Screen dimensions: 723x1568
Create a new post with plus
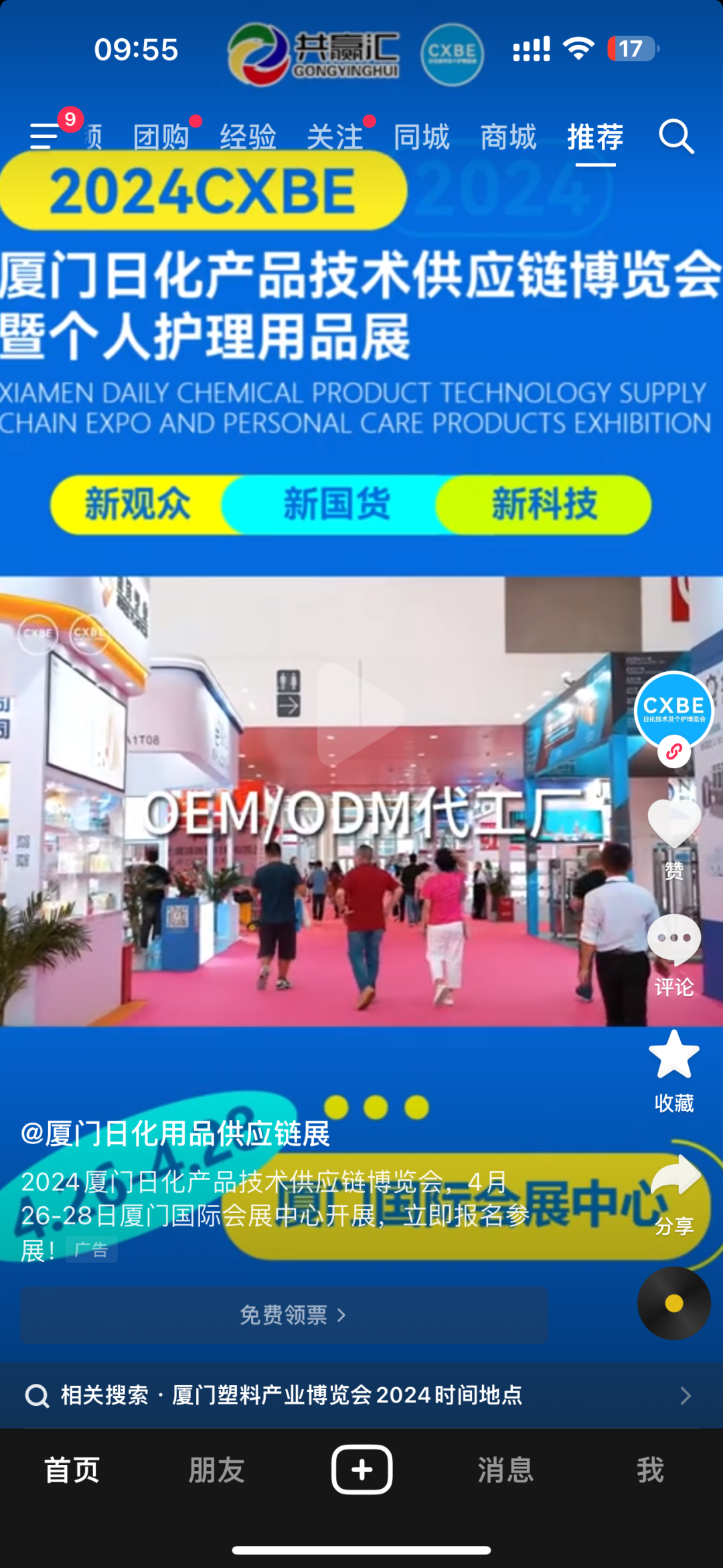coord(361,1470)
